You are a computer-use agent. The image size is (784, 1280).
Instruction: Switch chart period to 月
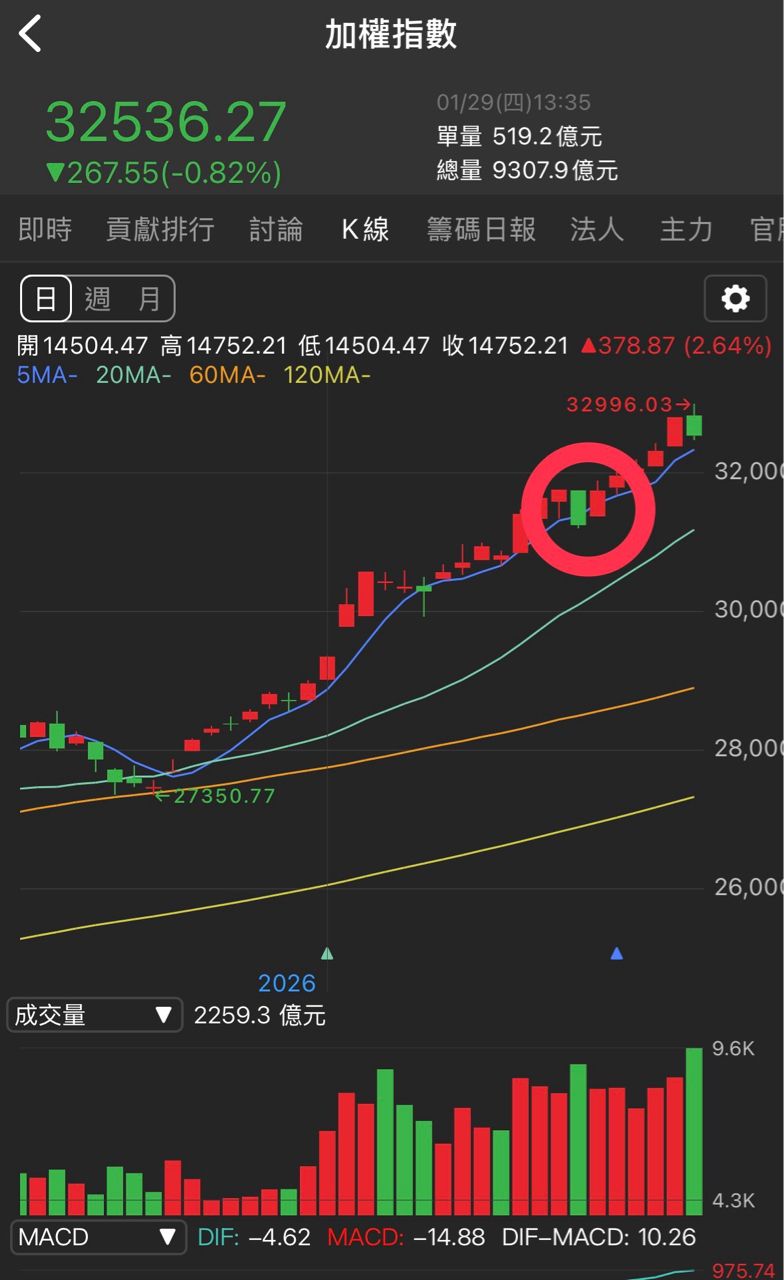(149, 299)
